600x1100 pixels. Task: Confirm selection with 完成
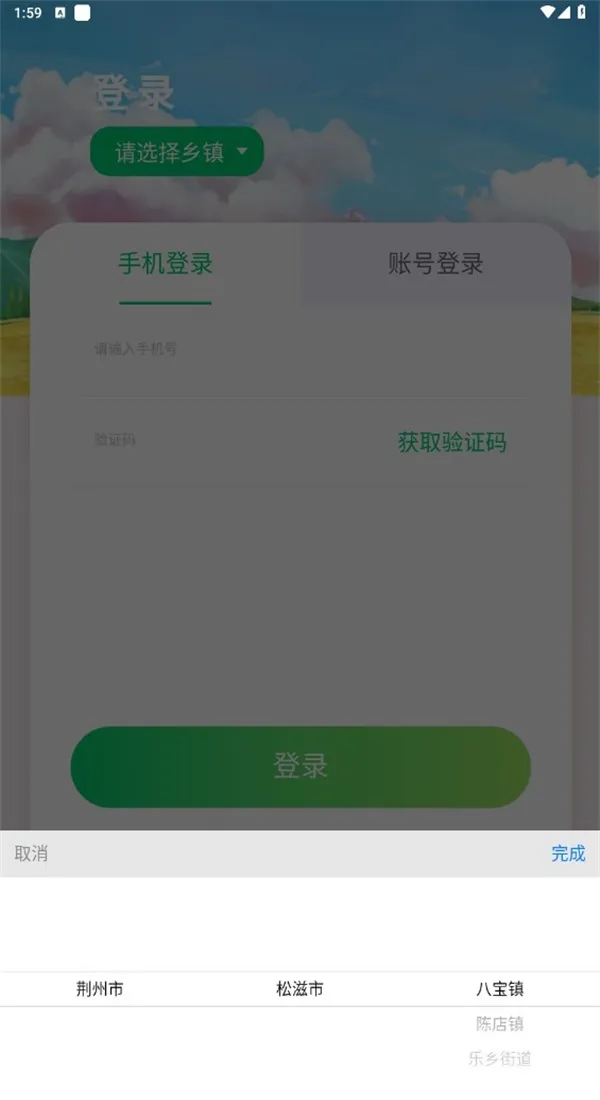[568, 853]
